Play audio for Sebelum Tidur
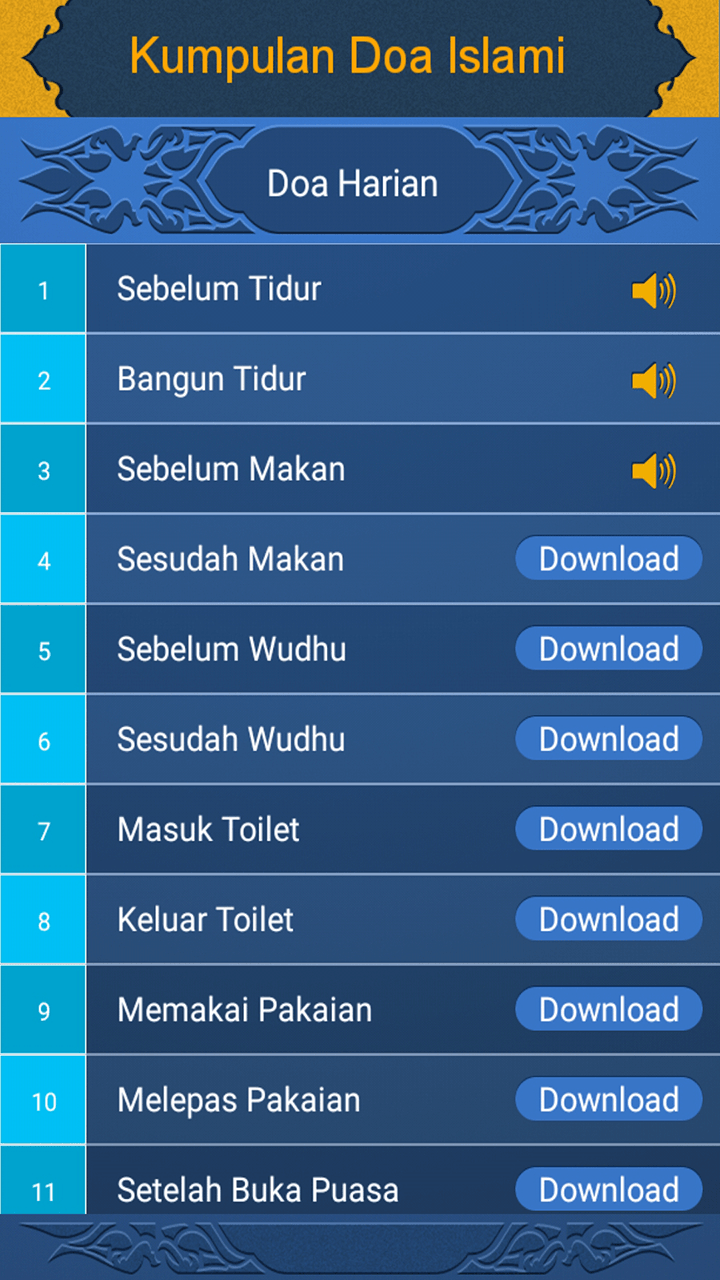Image resolution: width=720 pixels, height=1280 pixels. coord(653,290)
